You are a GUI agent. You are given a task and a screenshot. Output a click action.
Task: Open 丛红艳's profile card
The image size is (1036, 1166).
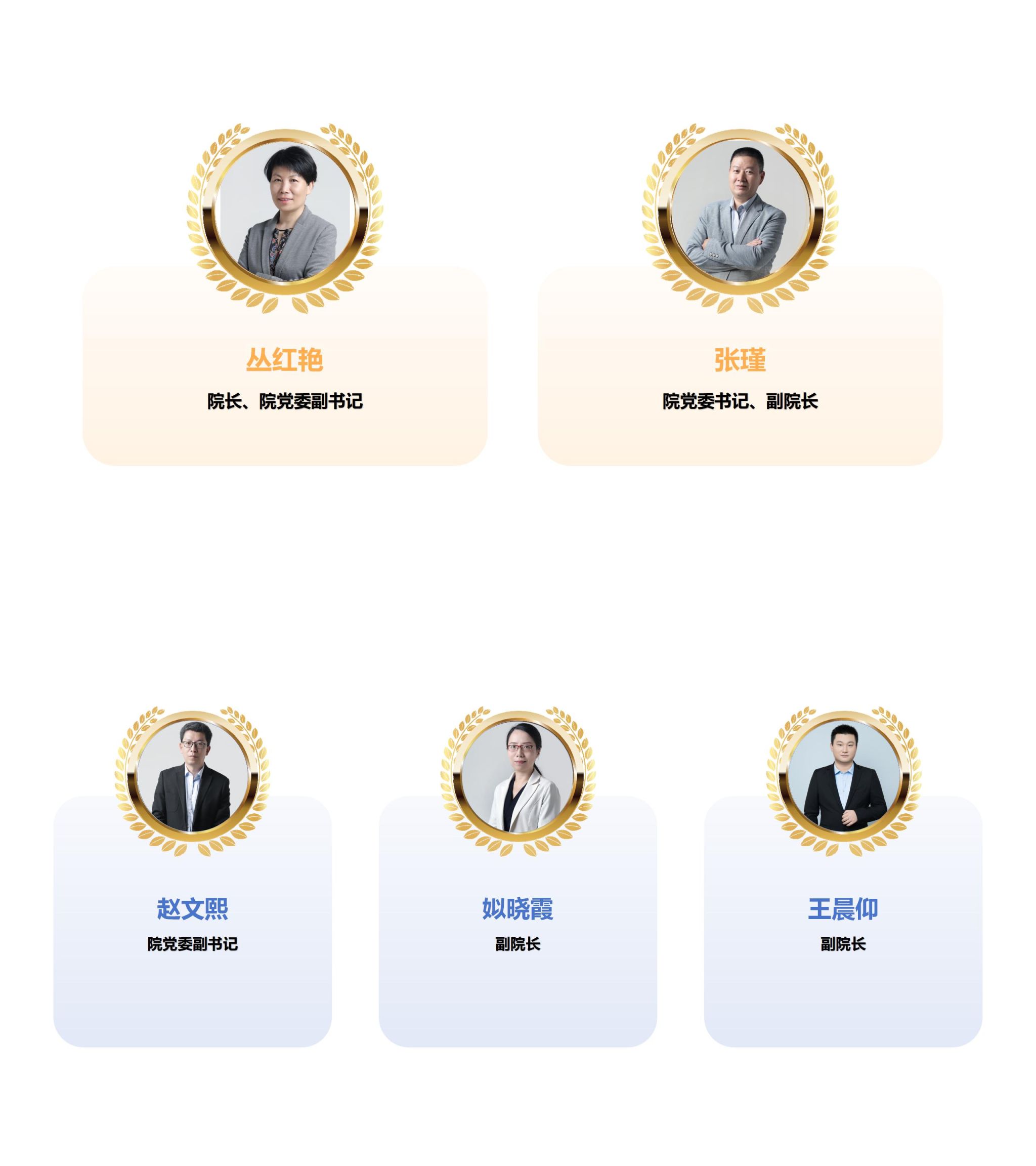pos(284,365)
